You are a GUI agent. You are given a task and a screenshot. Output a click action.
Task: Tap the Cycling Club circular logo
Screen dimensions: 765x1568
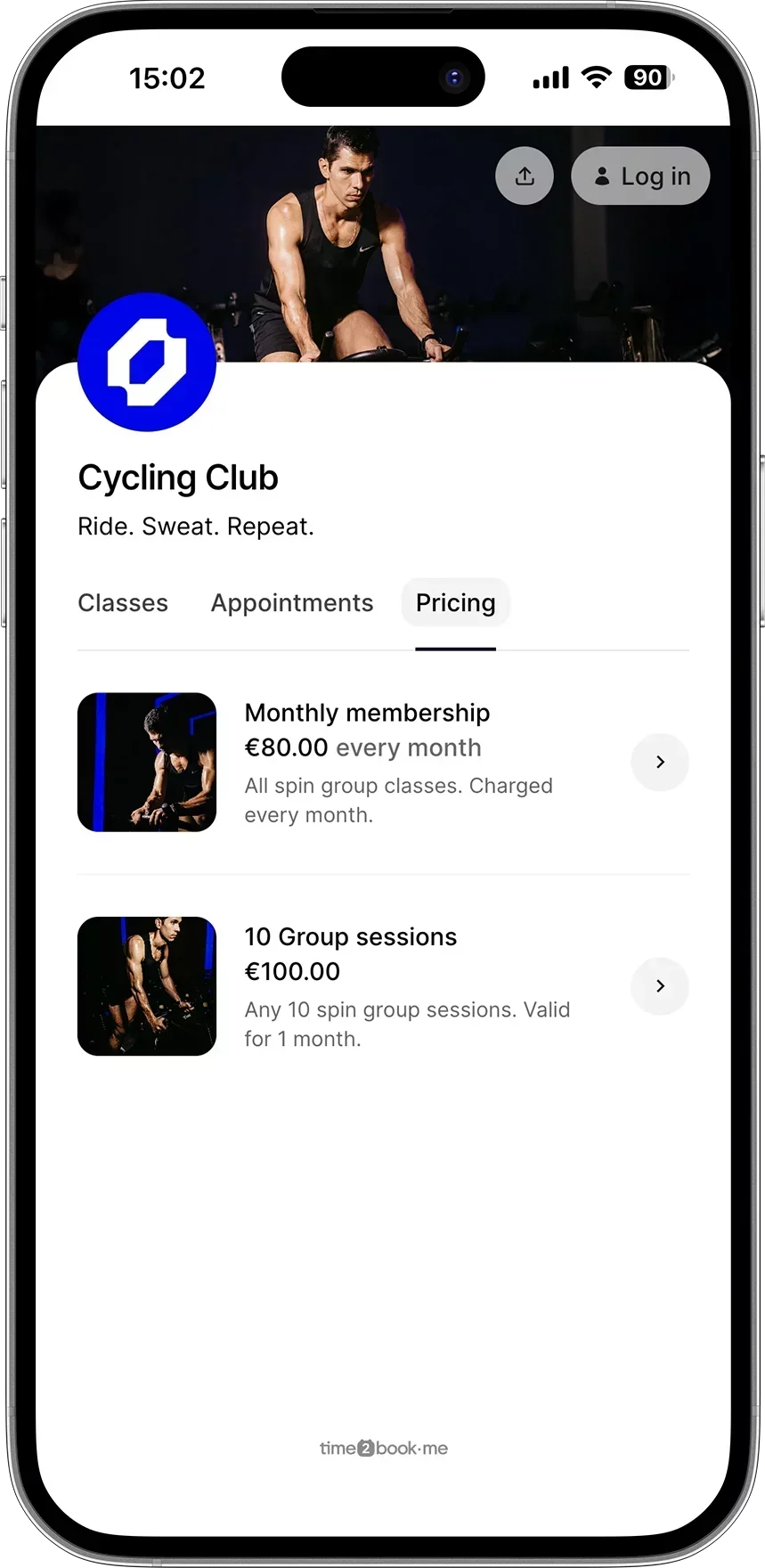point(147,361)
